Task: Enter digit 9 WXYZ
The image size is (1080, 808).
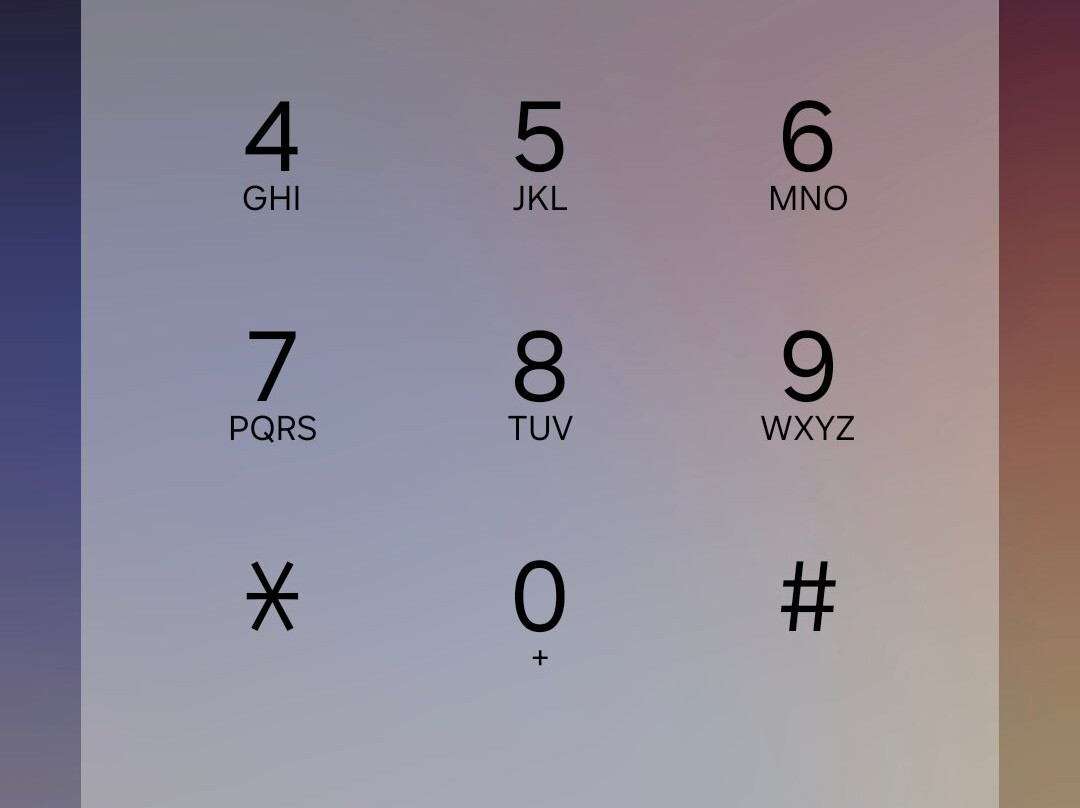Action: (x=808, y=385)
